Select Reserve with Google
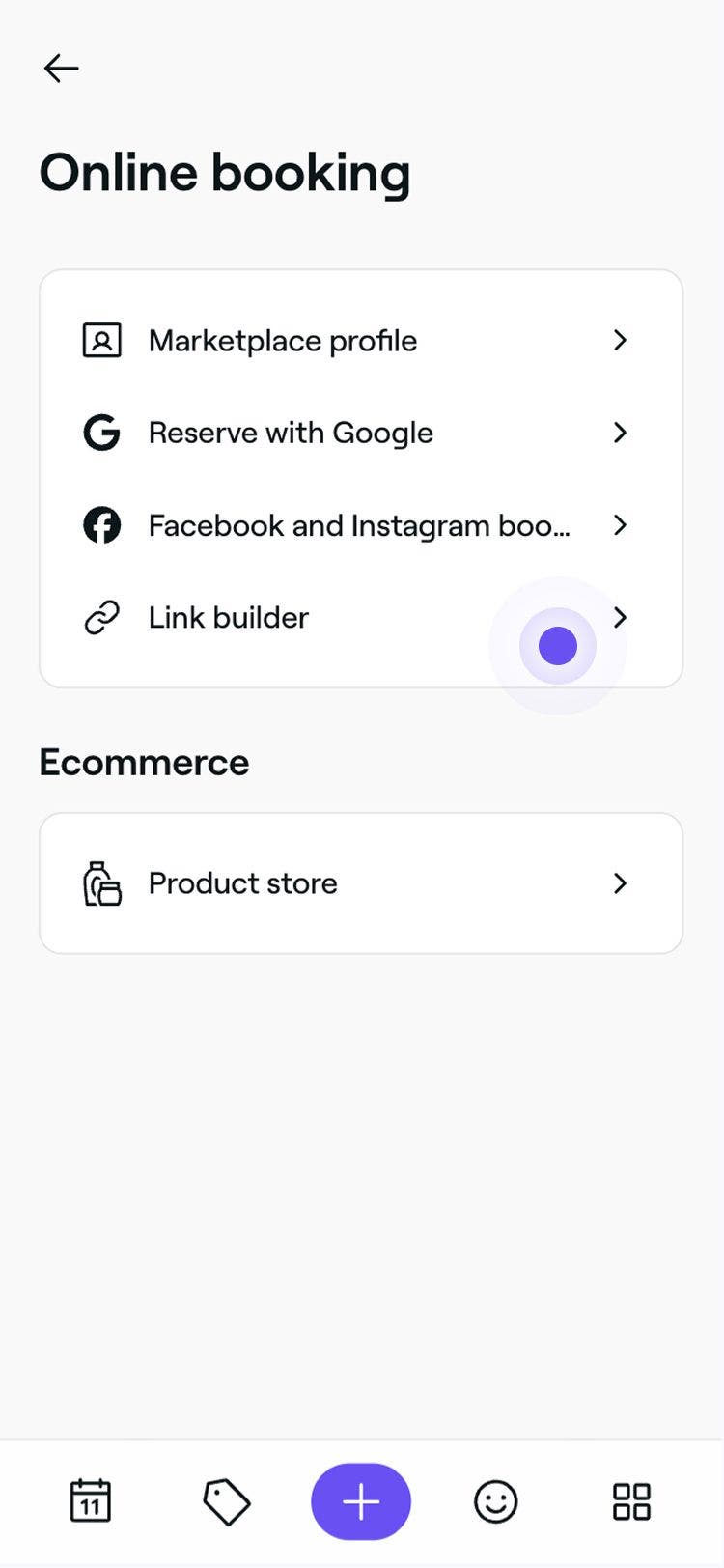Screen dimensions: 724x1568 coord(359,433)
